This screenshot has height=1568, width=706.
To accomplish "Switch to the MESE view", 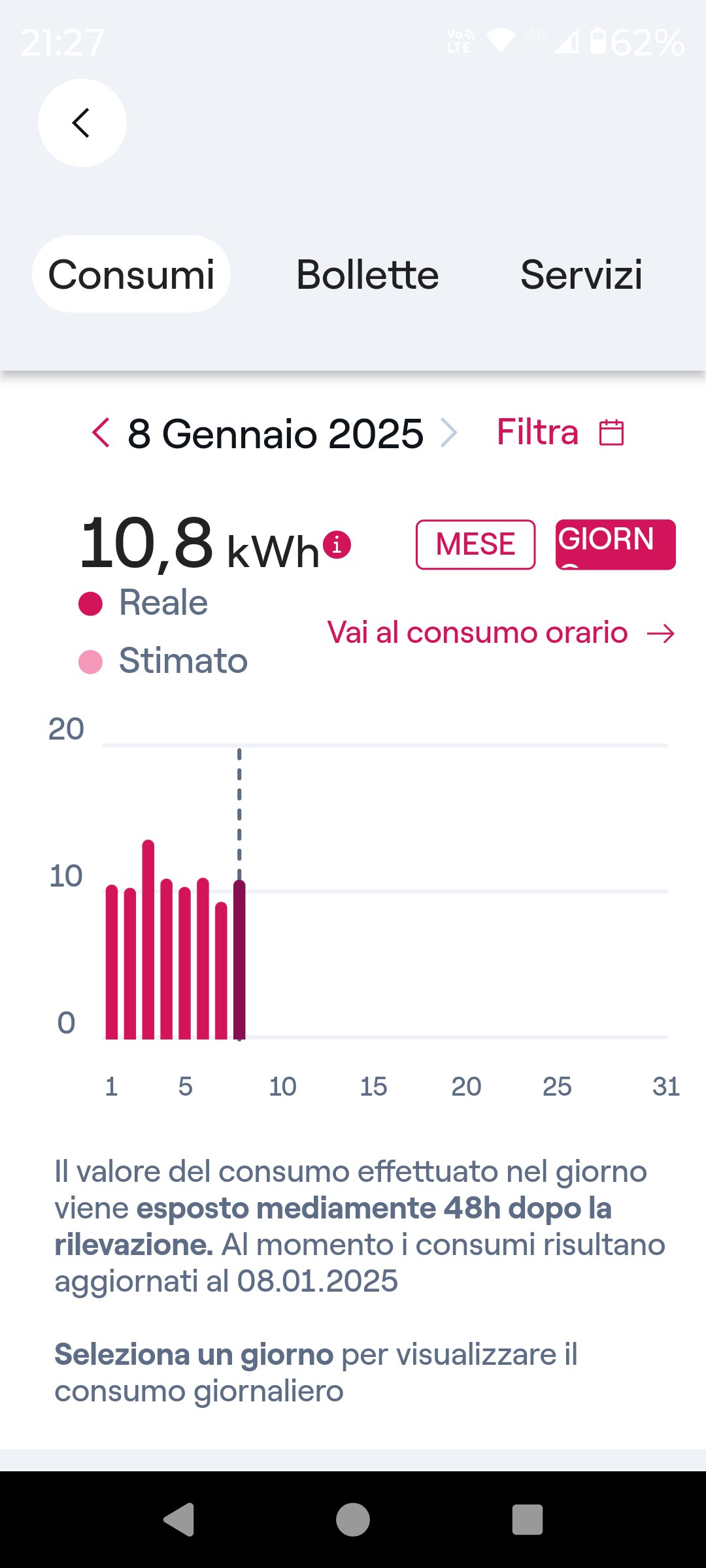I will (475, 544).
